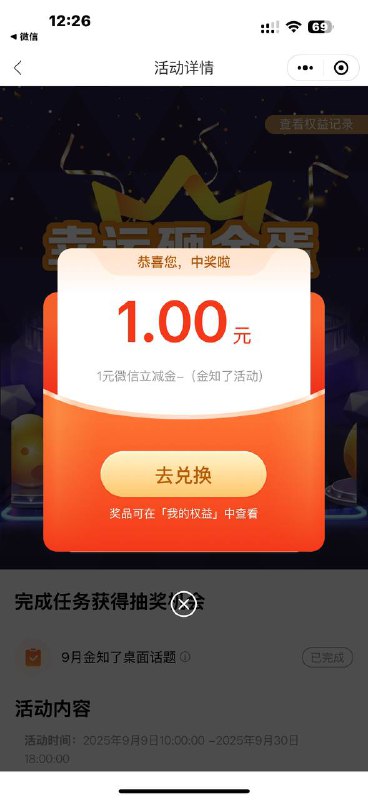Tap 去兑换 to redeem the prize
The image size is (368, 800).
point(183,474)
